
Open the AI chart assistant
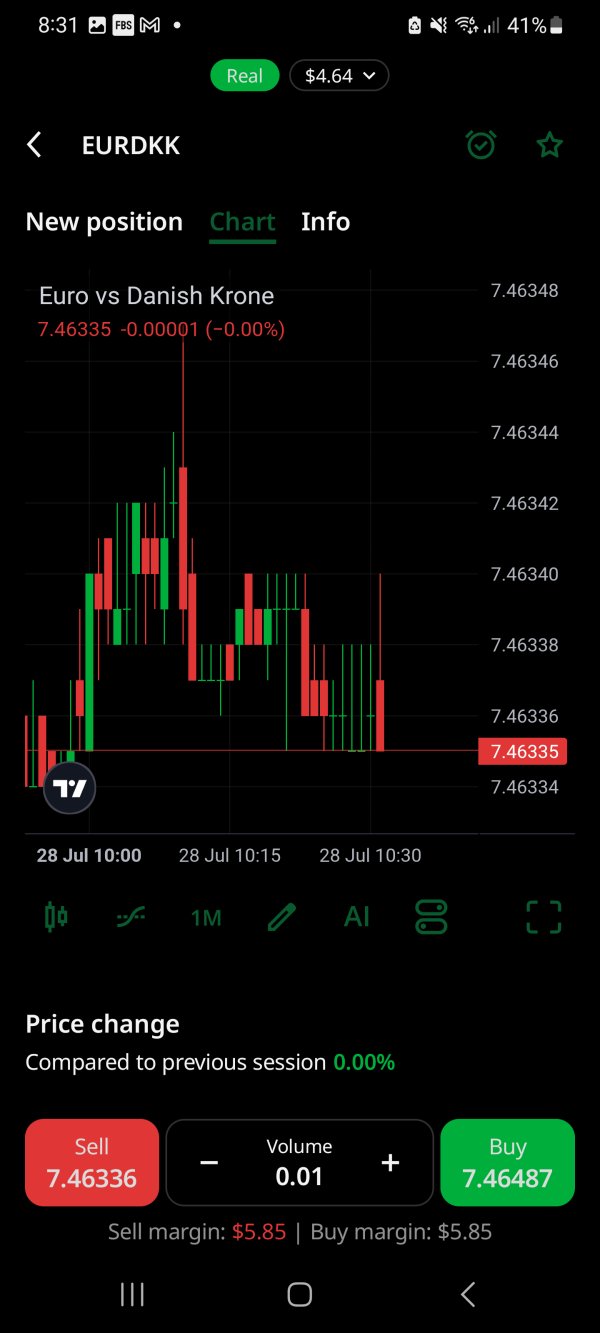click(x=357, y=916)
